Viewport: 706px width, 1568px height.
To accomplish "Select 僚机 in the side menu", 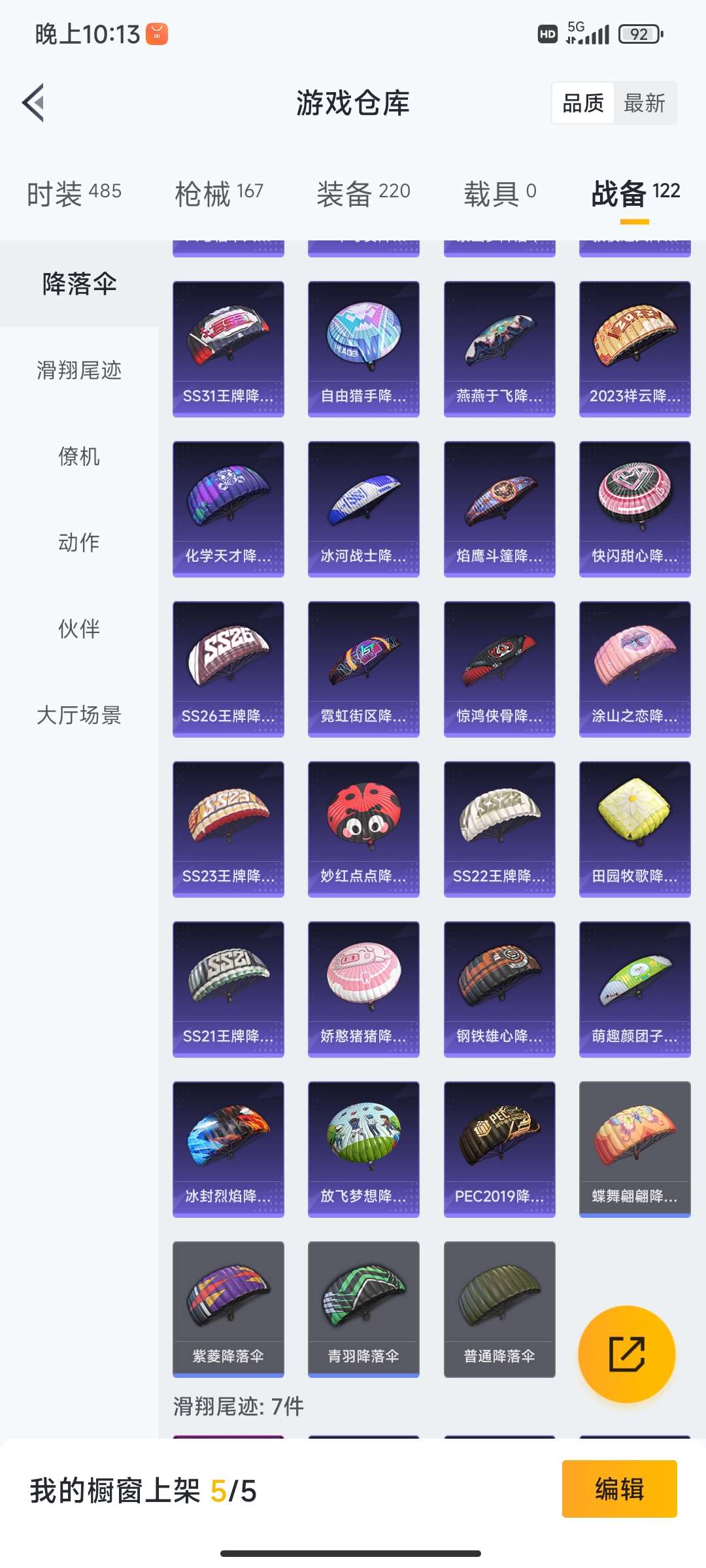I will pyautogui.click(x=79, y=457).
